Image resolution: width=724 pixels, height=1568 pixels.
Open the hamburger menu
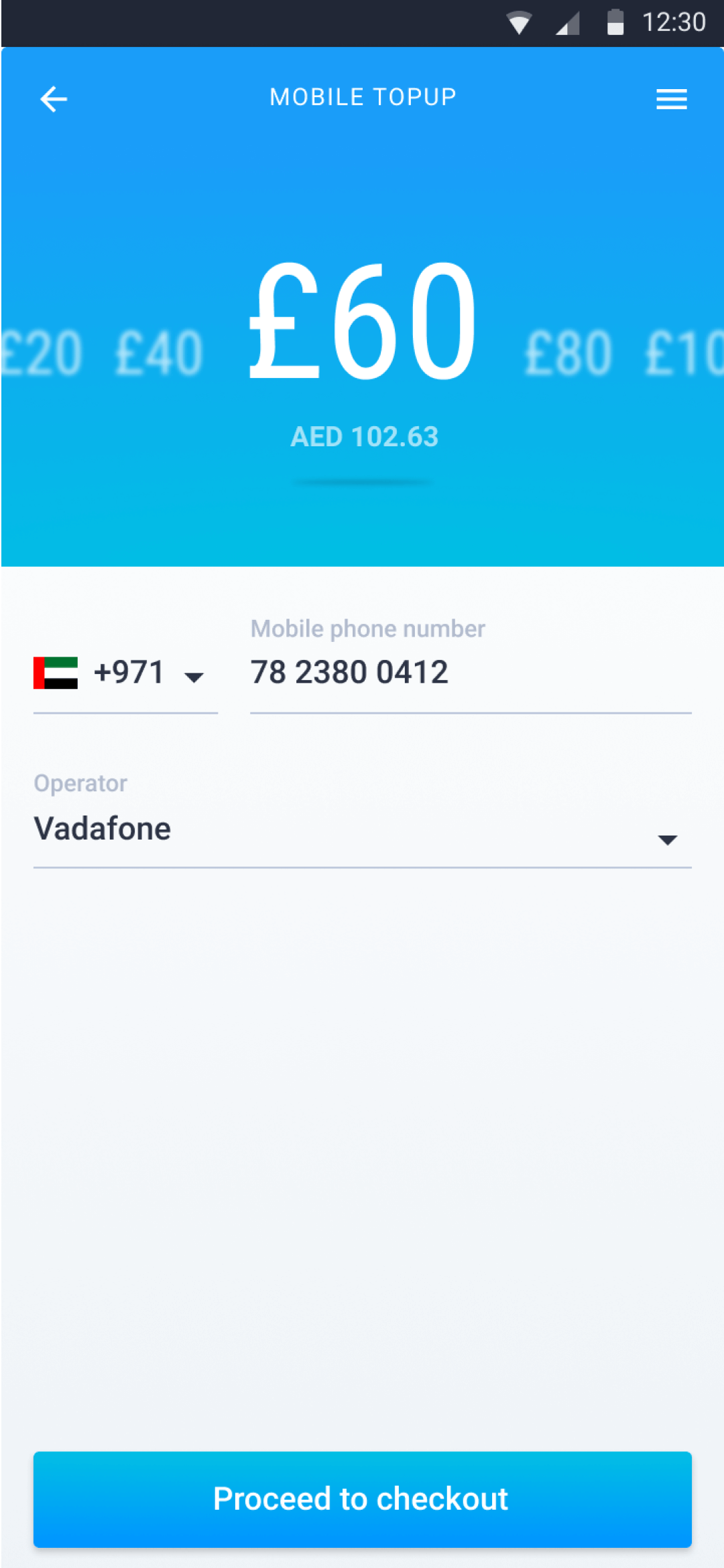672,99
